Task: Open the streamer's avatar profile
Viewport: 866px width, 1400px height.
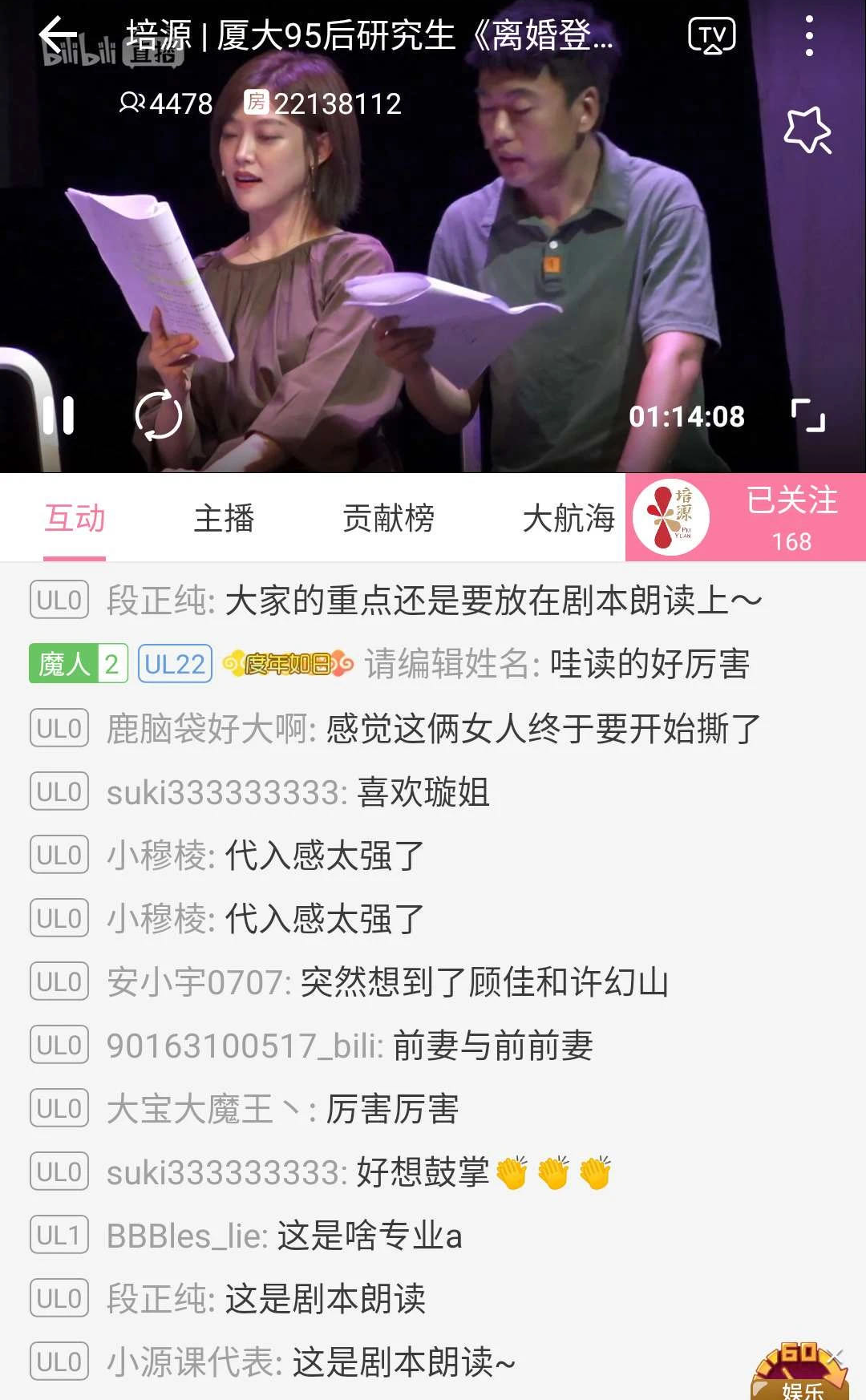Action: [670, 518]
